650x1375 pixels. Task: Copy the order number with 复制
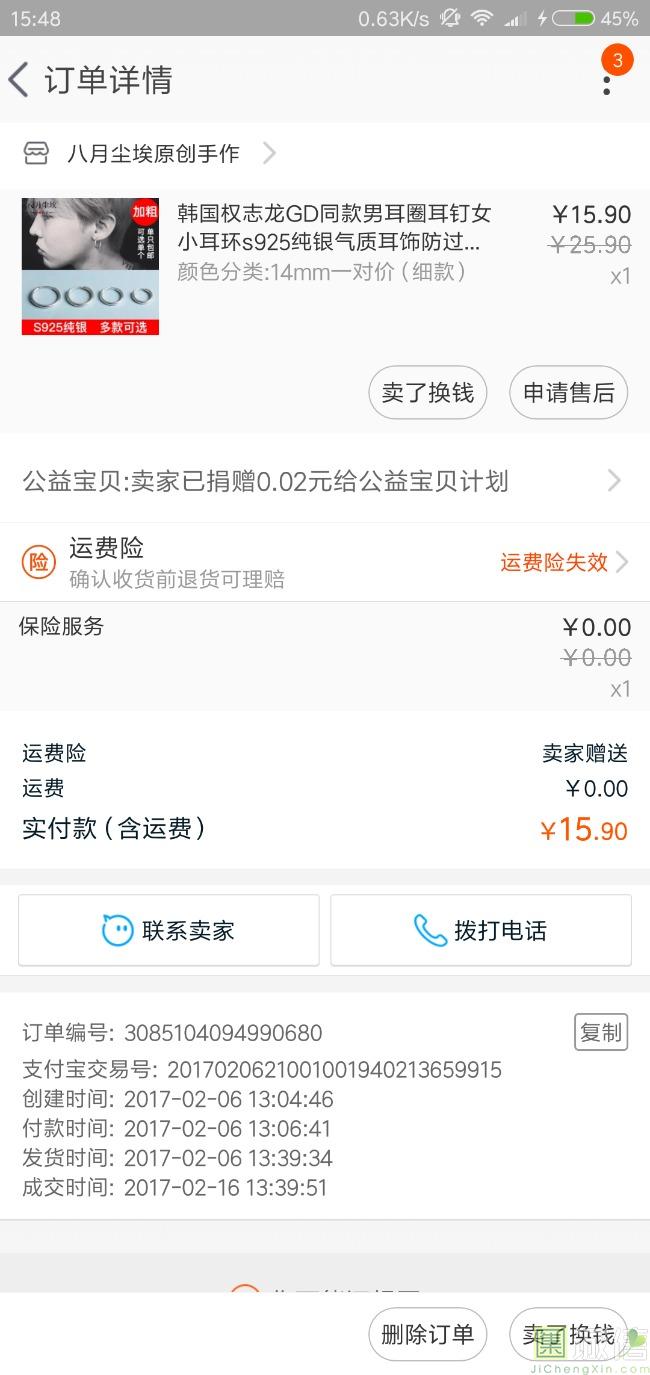pos(600,1033)
